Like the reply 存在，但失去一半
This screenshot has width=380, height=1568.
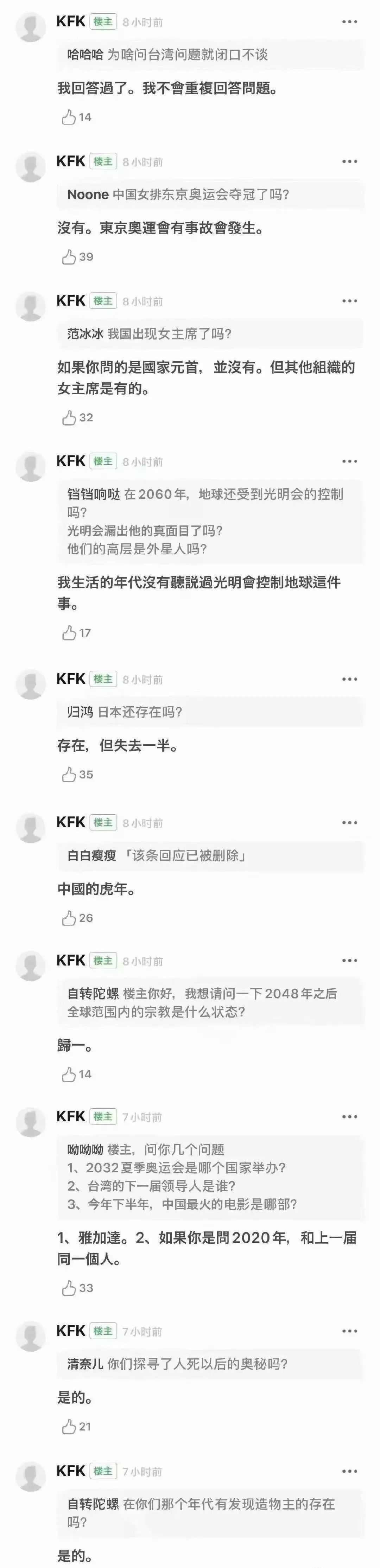pyautogui.click(x=69, y=774)
